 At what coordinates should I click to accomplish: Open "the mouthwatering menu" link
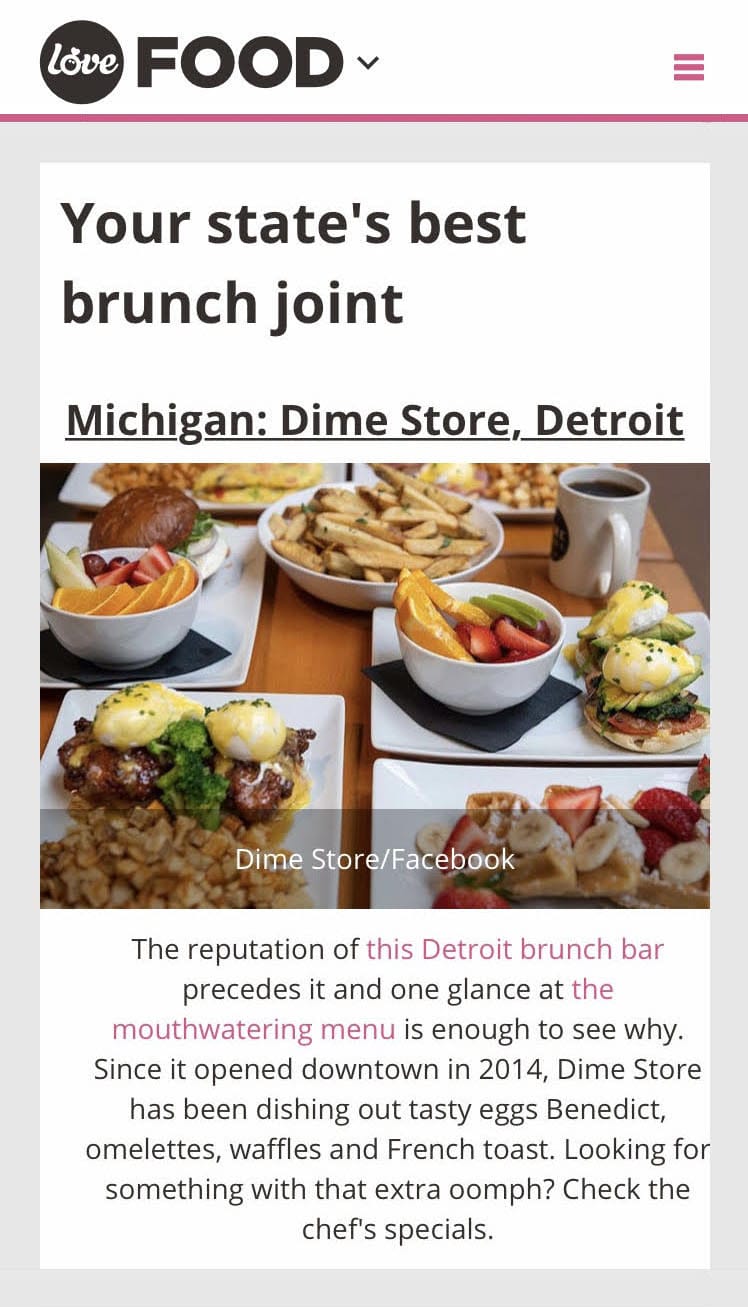tap(254, 1029)
